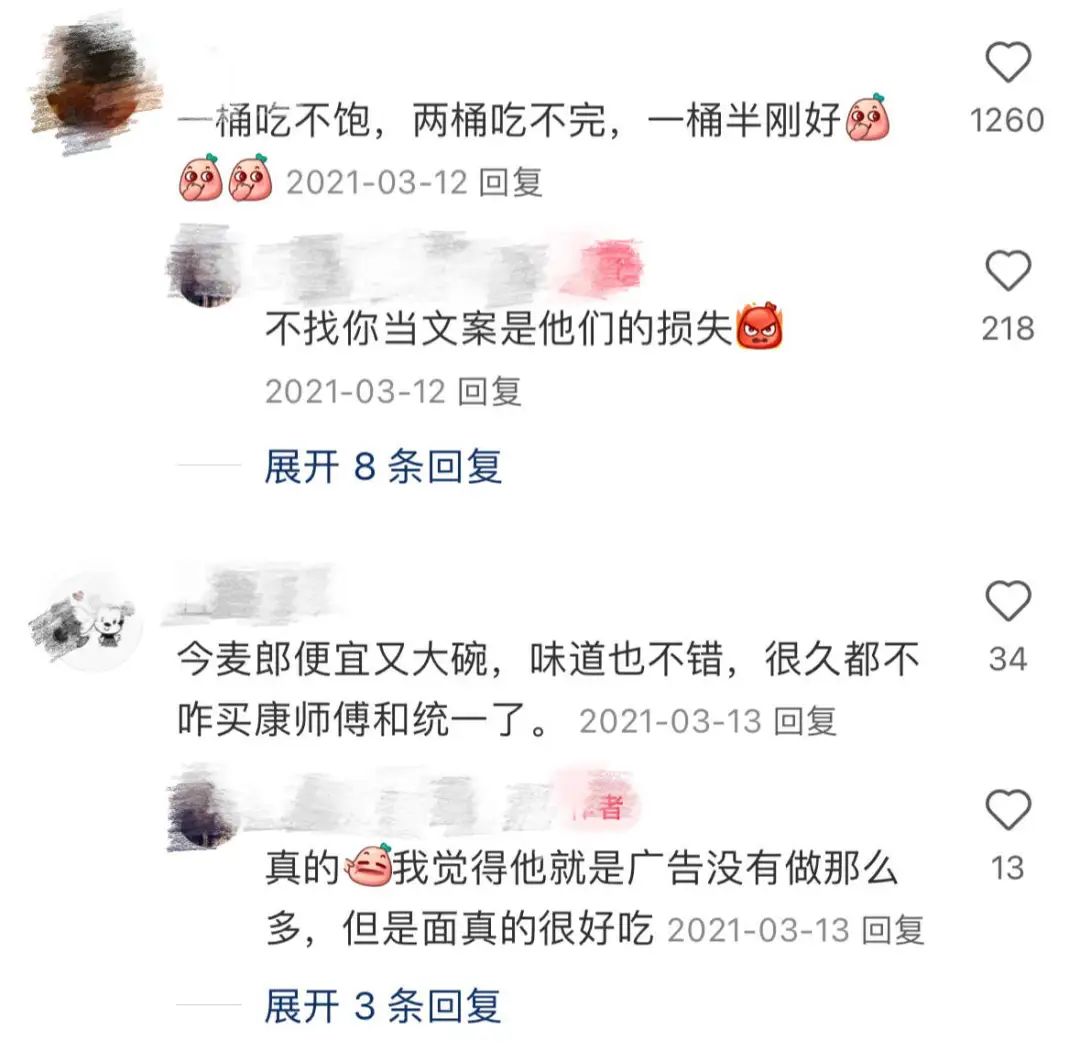The width and height of the screenshot is (1080, 1062).
Task: Like the comment with 1260 likes
Action: tap(1007, 64)
